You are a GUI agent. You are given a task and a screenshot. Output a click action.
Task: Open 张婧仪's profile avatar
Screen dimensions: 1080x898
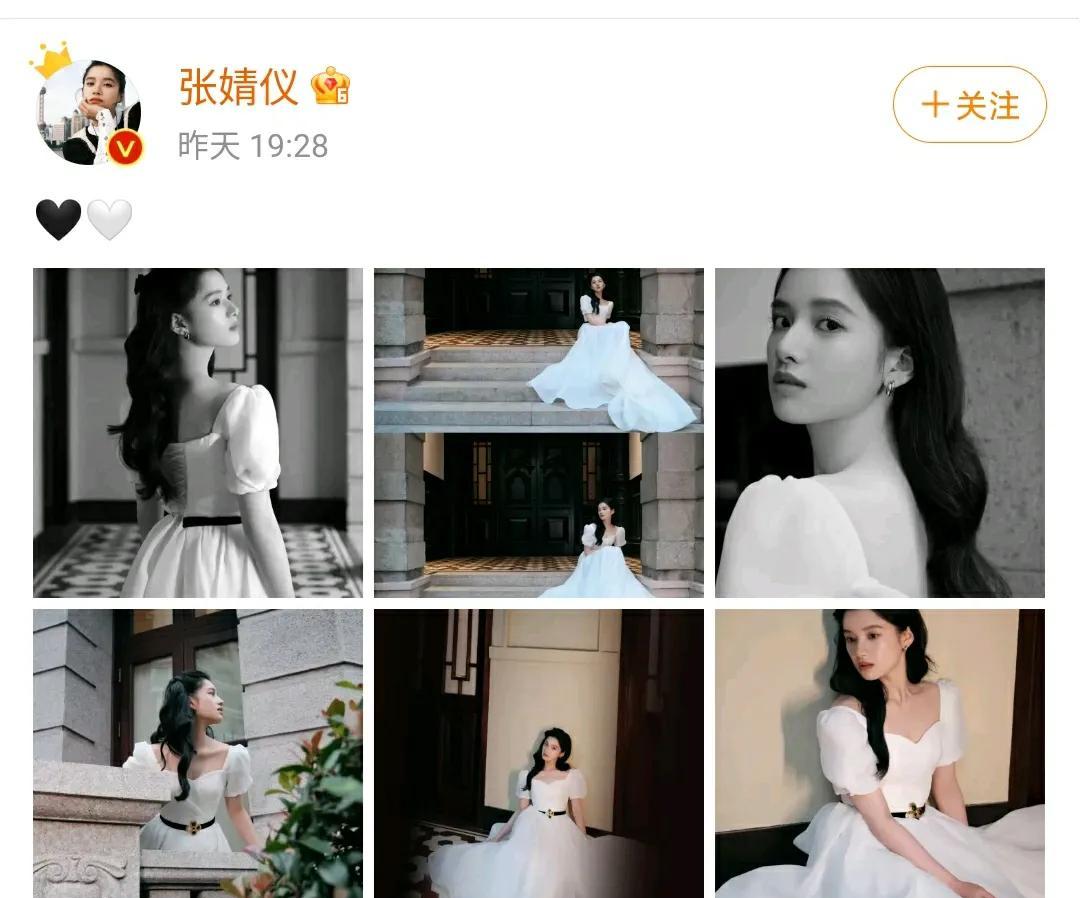click(89, 112)
